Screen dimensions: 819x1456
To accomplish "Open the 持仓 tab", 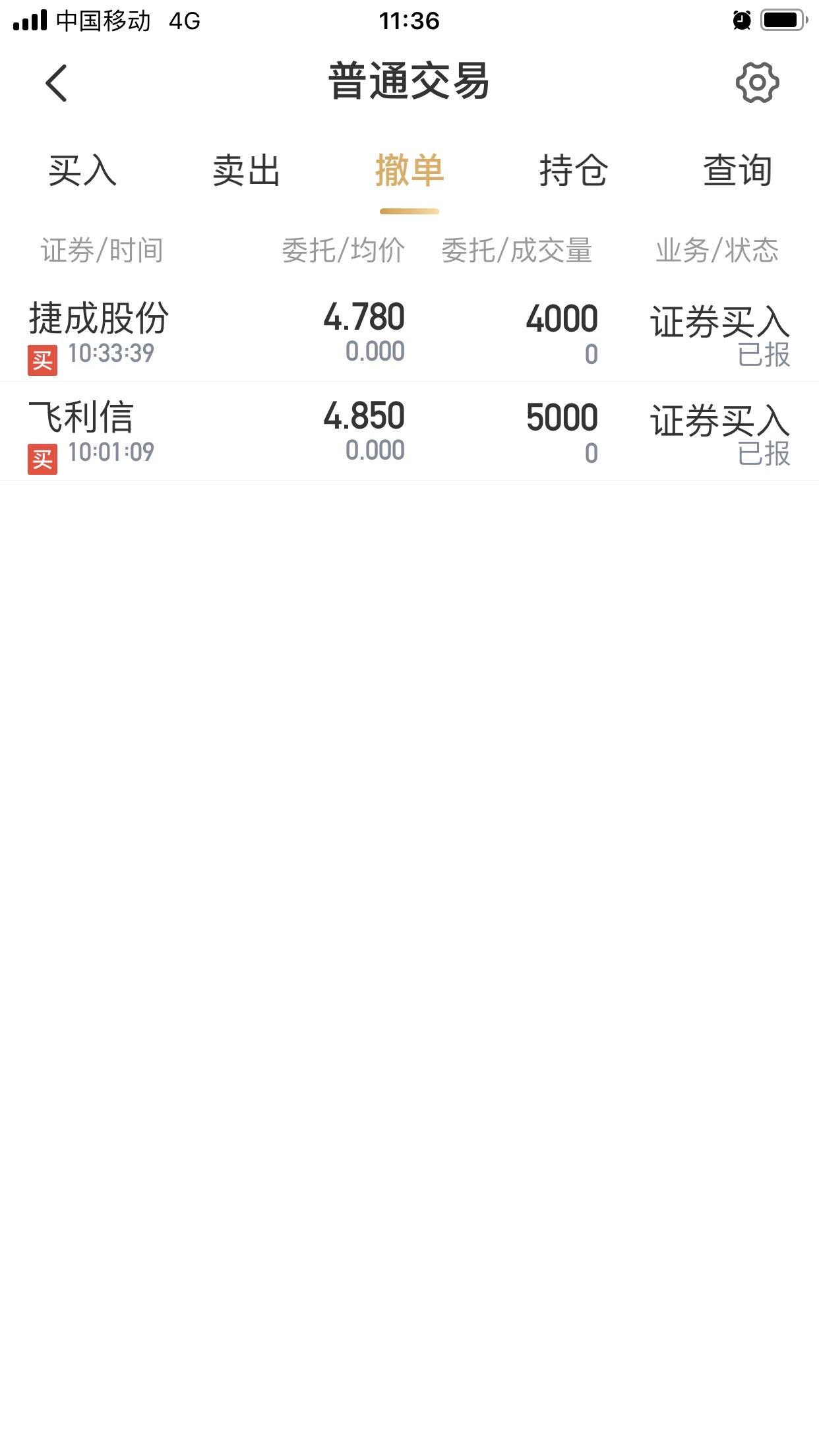I will coord(573,171).
